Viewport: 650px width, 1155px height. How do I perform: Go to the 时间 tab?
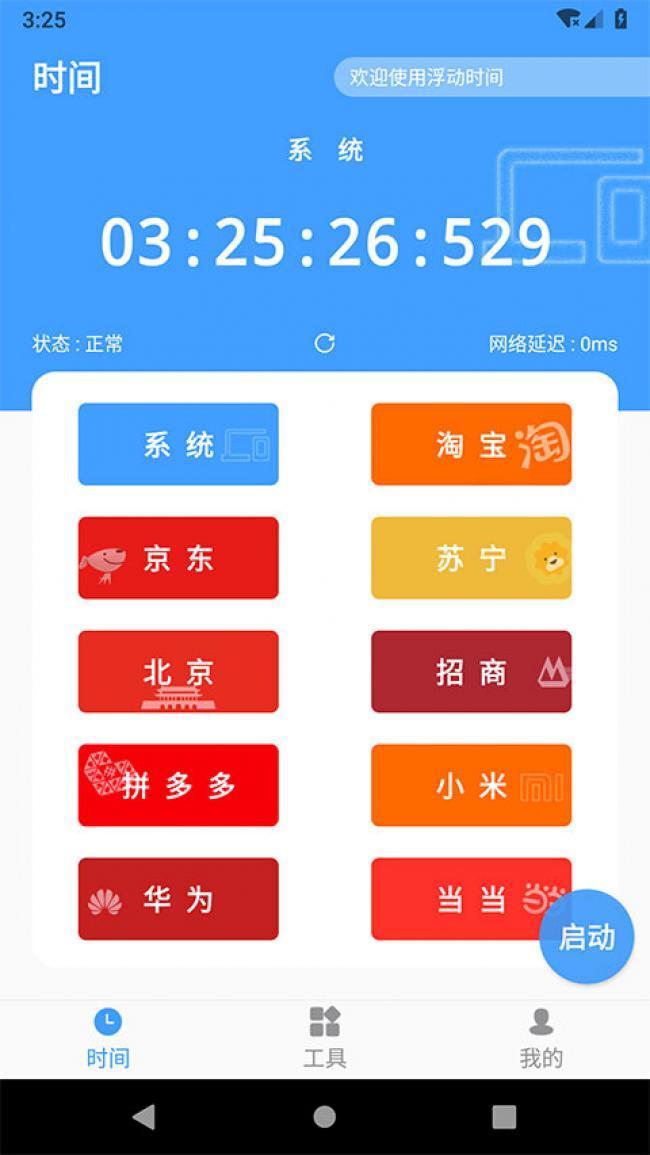coord(108,1038)
